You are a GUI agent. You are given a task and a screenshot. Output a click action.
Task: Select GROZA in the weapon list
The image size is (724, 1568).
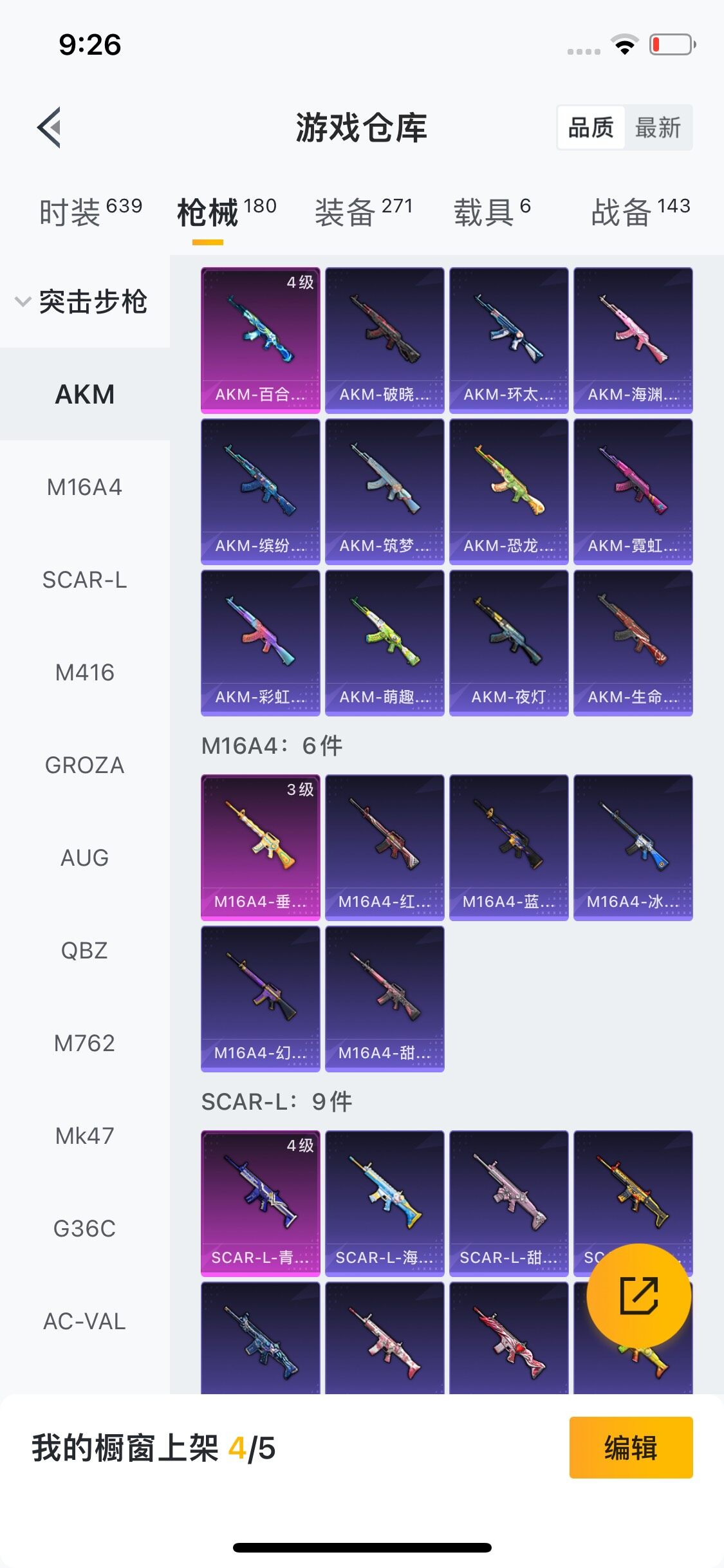(84, 765)
